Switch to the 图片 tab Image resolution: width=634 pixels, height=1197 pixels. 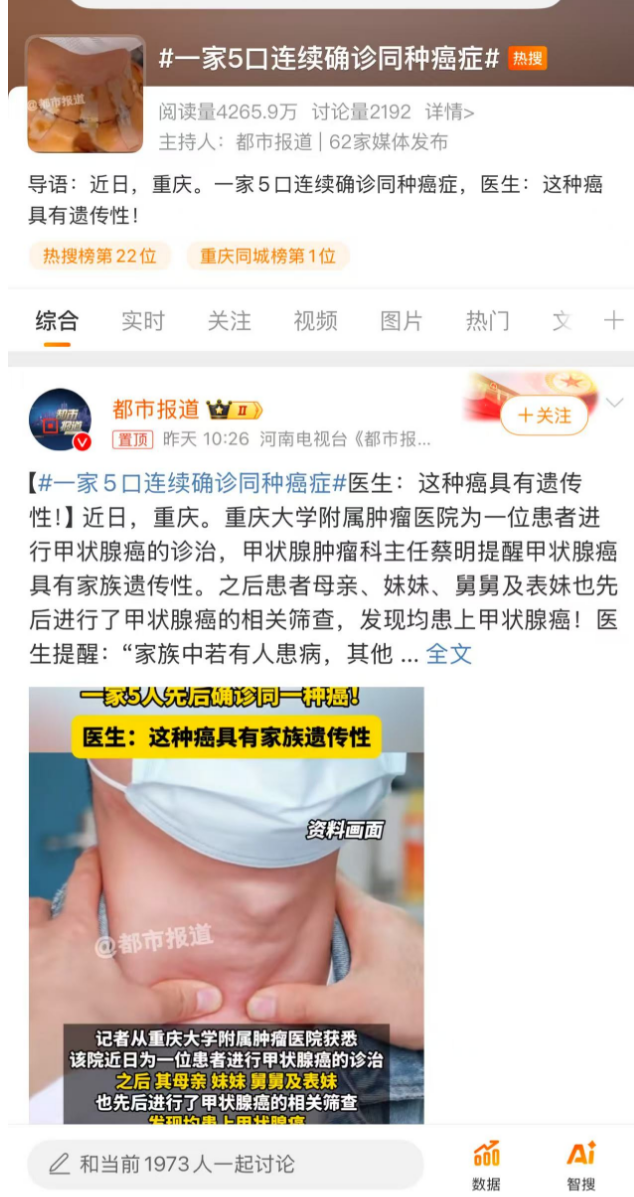coord(401,321)
